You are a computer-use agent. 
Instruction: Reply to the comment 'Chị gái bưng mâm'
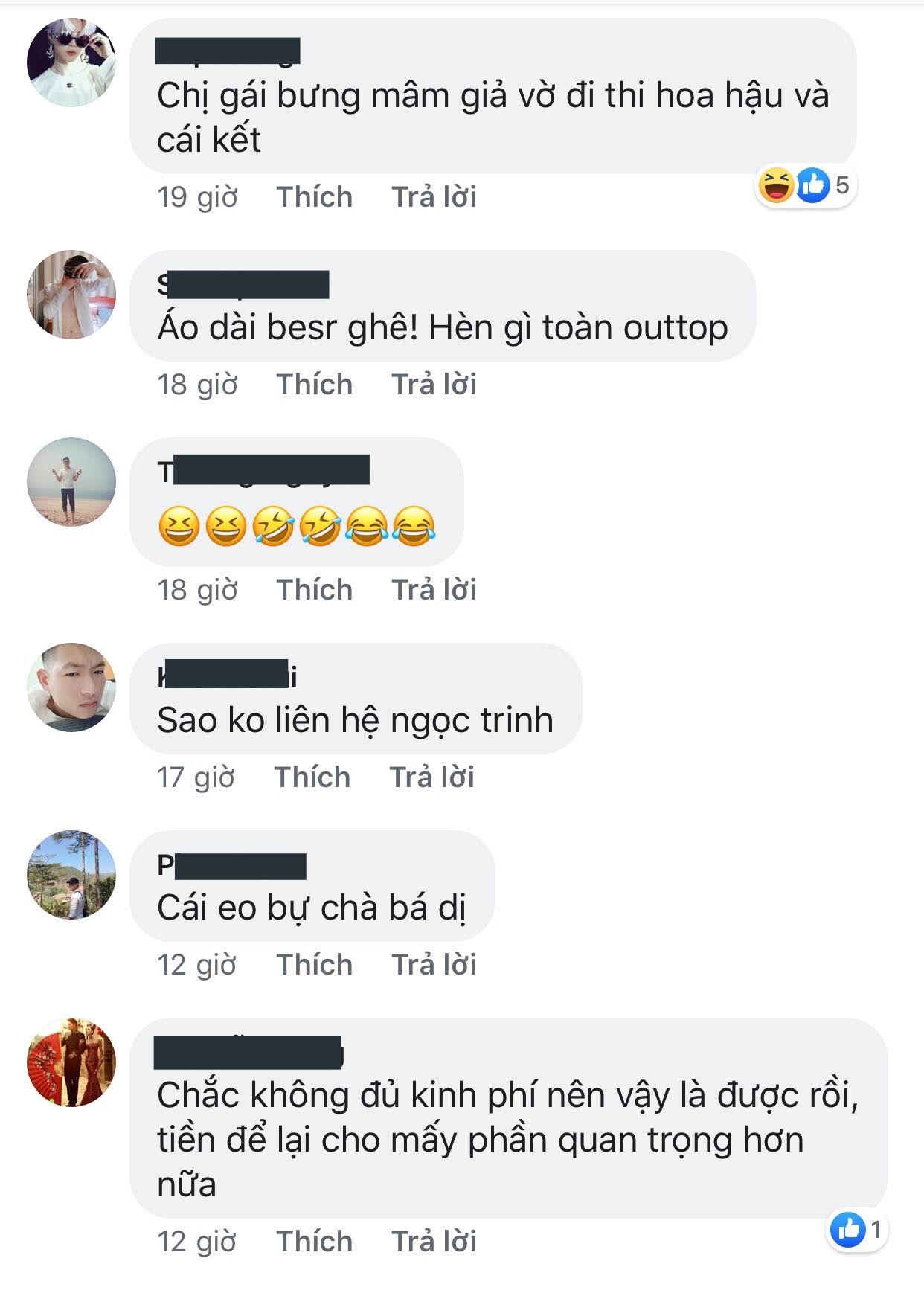point(434,197)
